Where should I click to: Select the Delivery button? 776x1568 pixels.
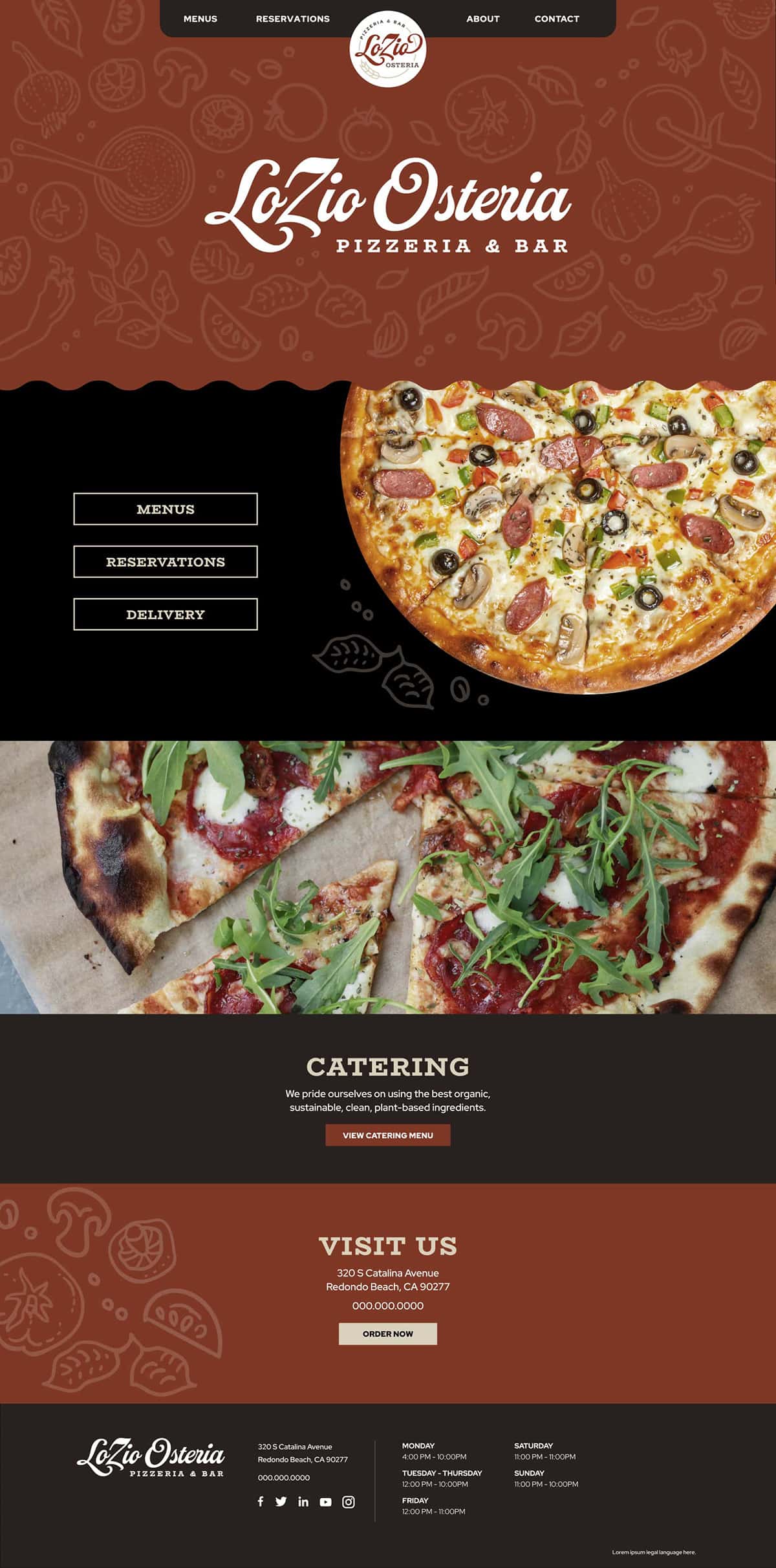[x=166, y=614]
